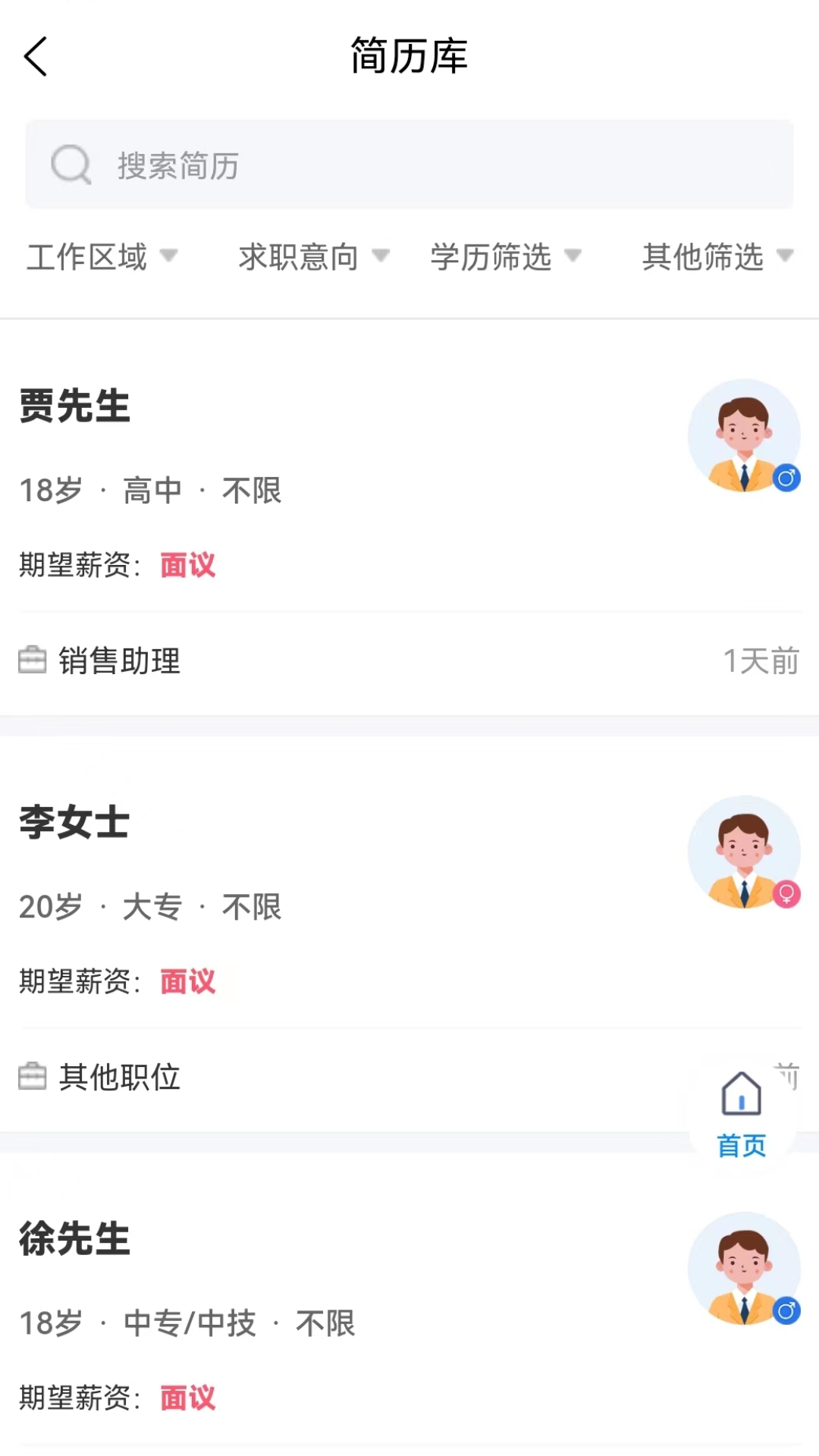This screenshot has width=819, height=1456.
Task: Click the briefcase icon beside 销售助理
Action: tap(32, 661)
